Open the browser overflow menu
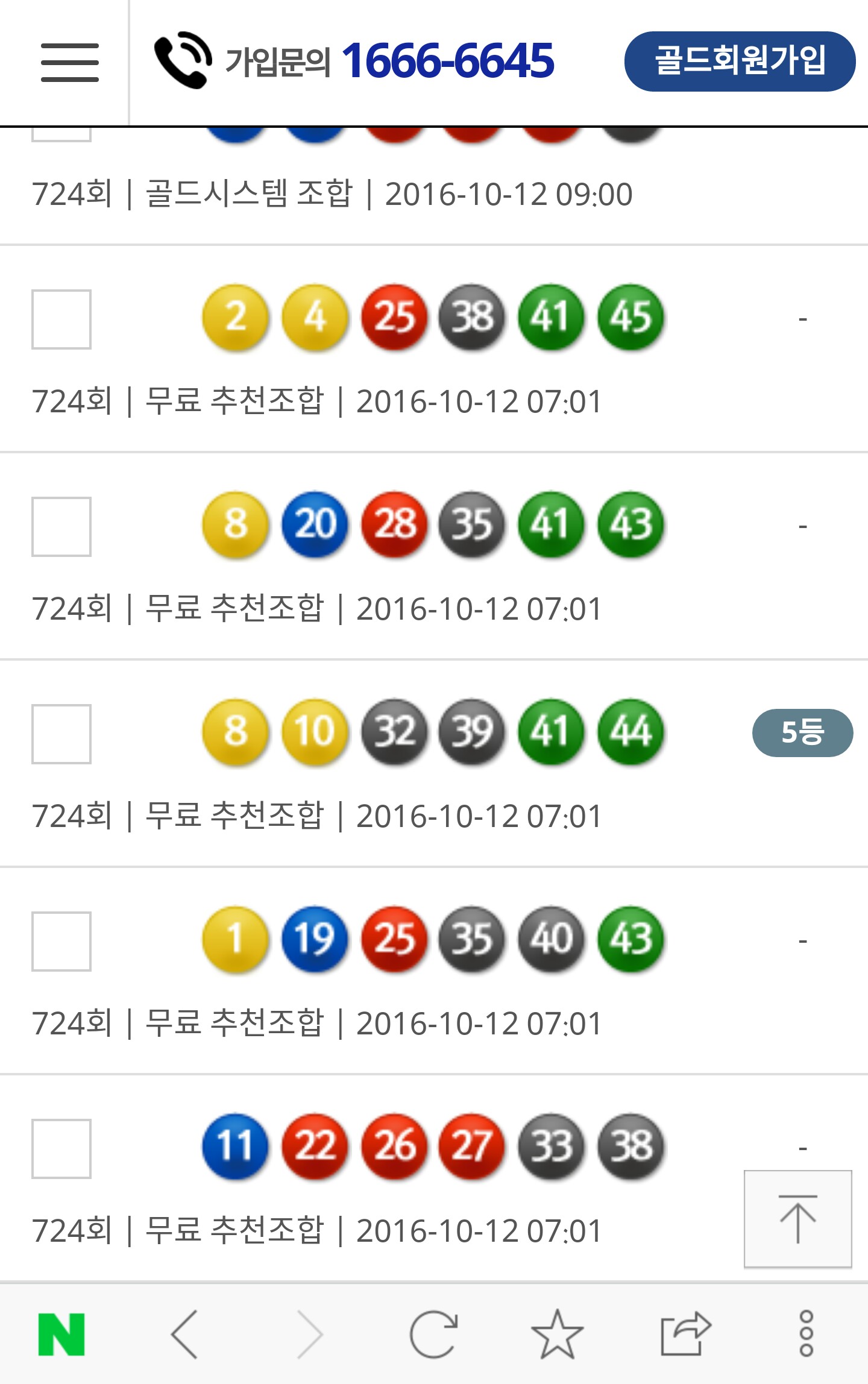The height and width of the screenshot is (1384, 868). pos(807,1335)
